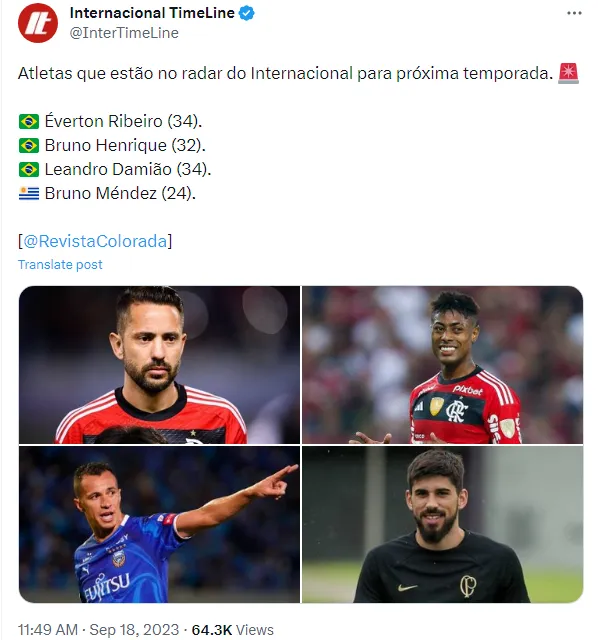This screenshot has width=600, height=640.
Task: Open the @RevistaColorada mention
Action: (95, 241)
